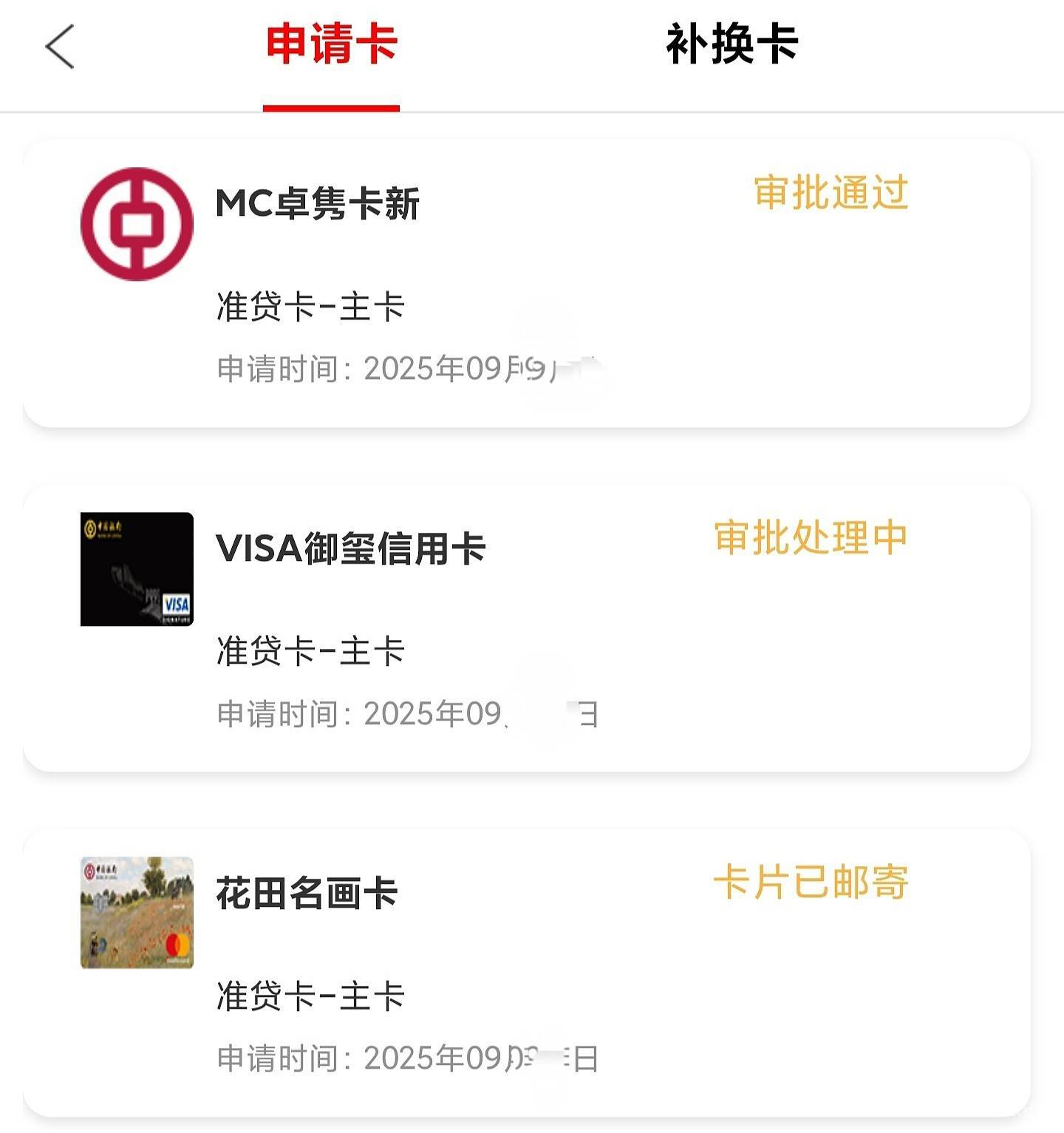
Task: Select the 申请卡 tab
Action: pos(331,44)
